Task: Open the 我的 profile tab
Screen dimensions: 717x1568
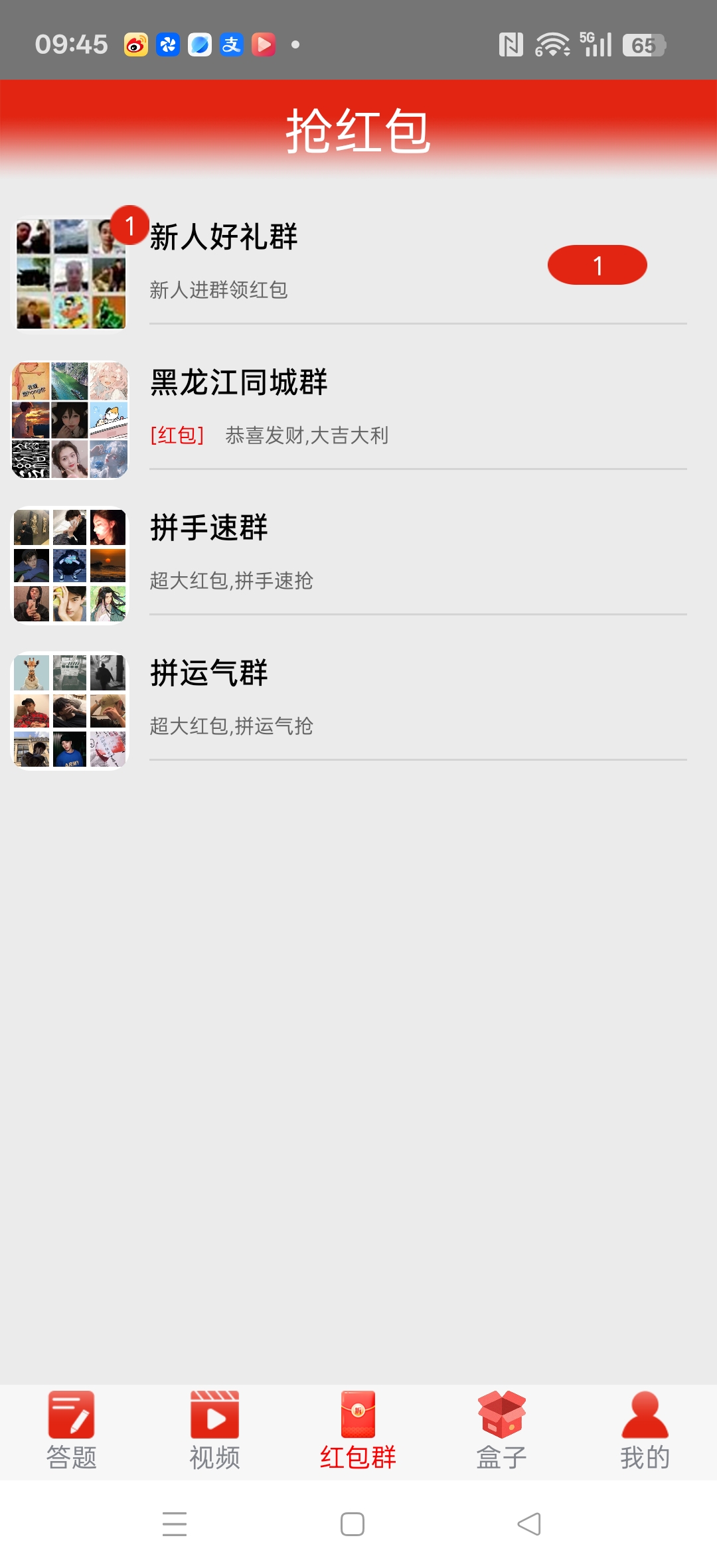Action: [x=645, y=1430]
